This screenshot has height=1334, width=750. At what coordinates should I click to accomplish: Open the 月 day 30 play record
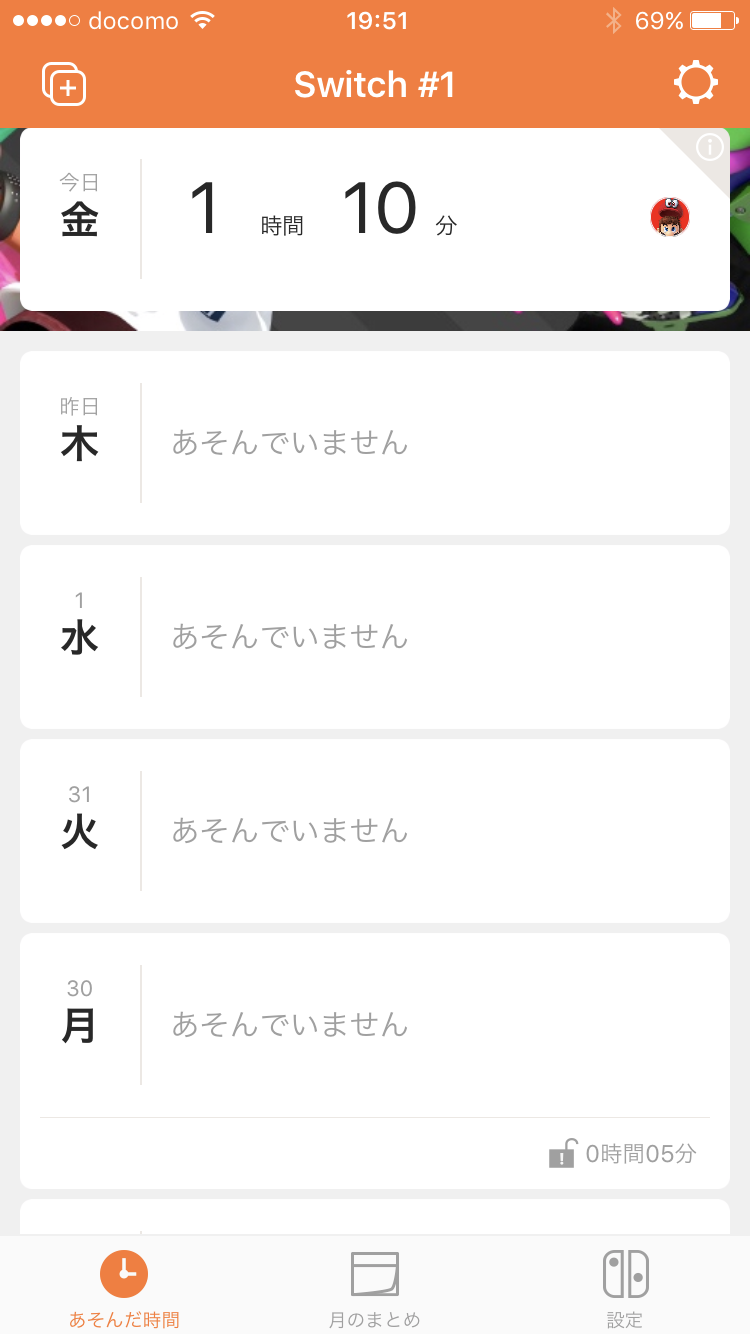[x=375, y=1024]
